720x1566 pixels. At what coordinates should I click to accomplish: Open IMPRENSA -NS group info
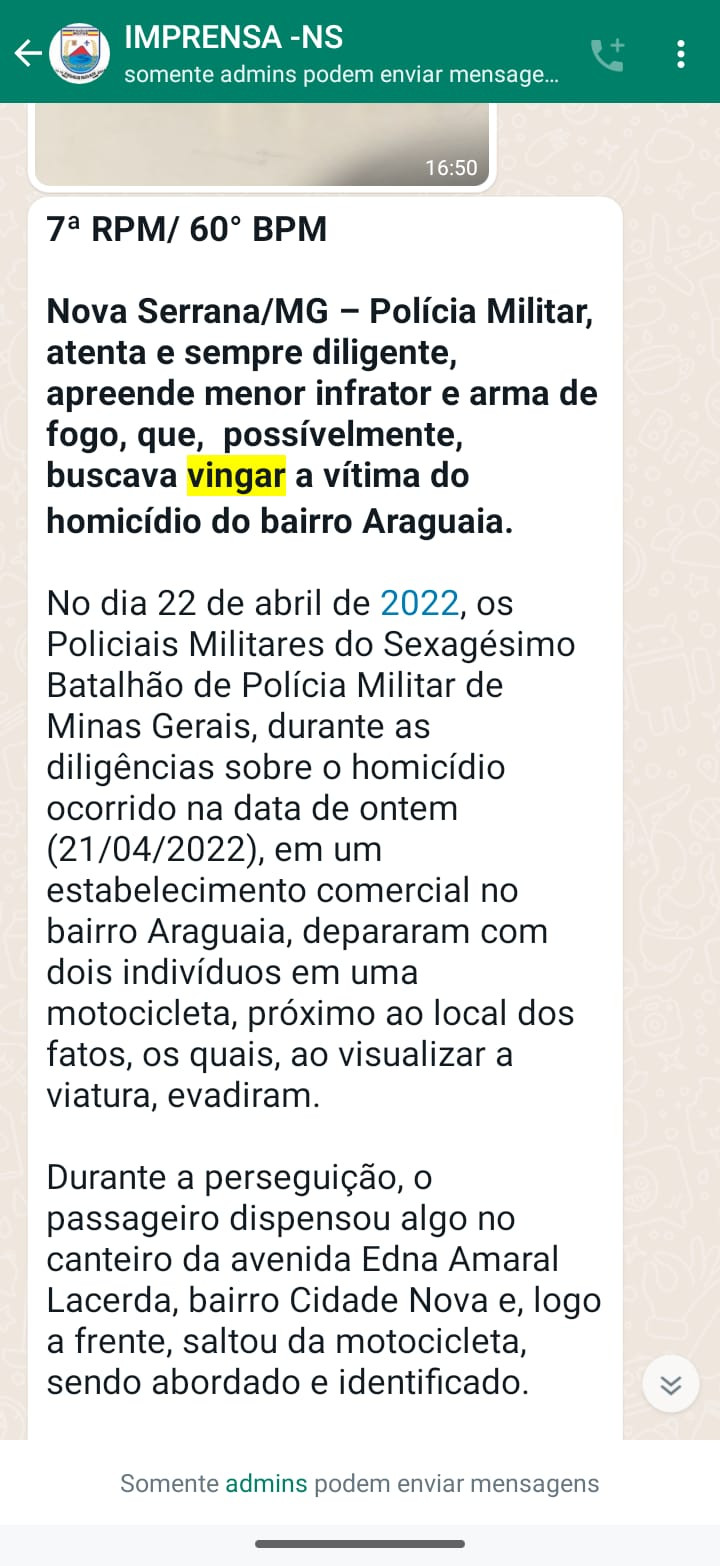(x=340, y=53)
